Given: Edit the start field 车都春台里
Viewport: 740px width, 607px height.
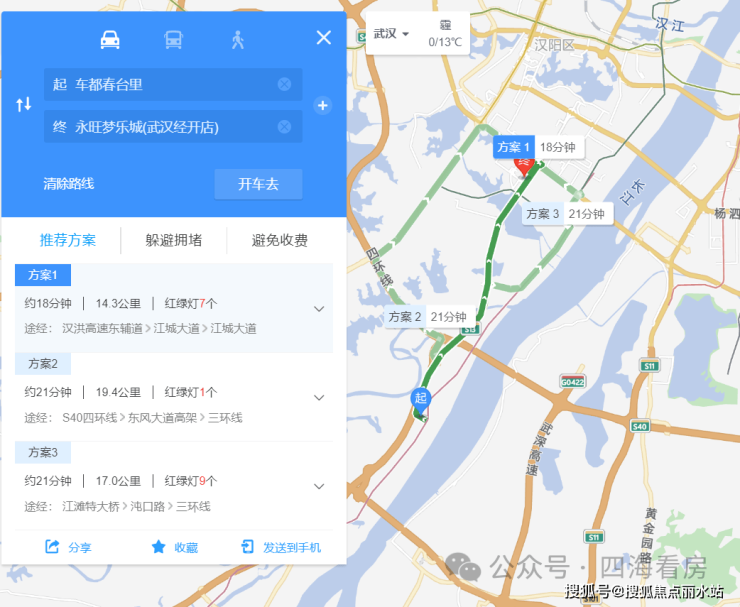Looking at the screenshot, I should [160, 85].
